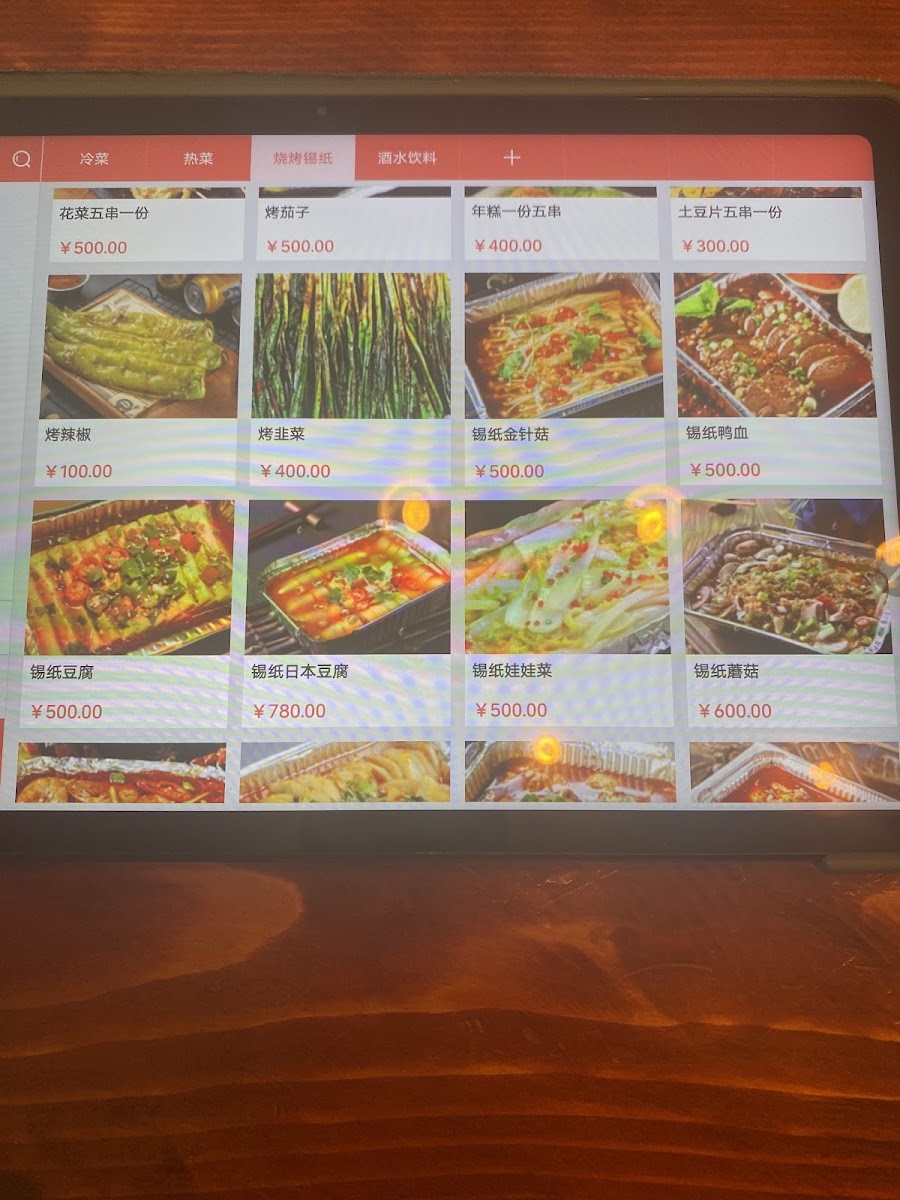This screenshot has width=900, height=1200.
Task: Open the search icon
Action: (x=22, y=159)
